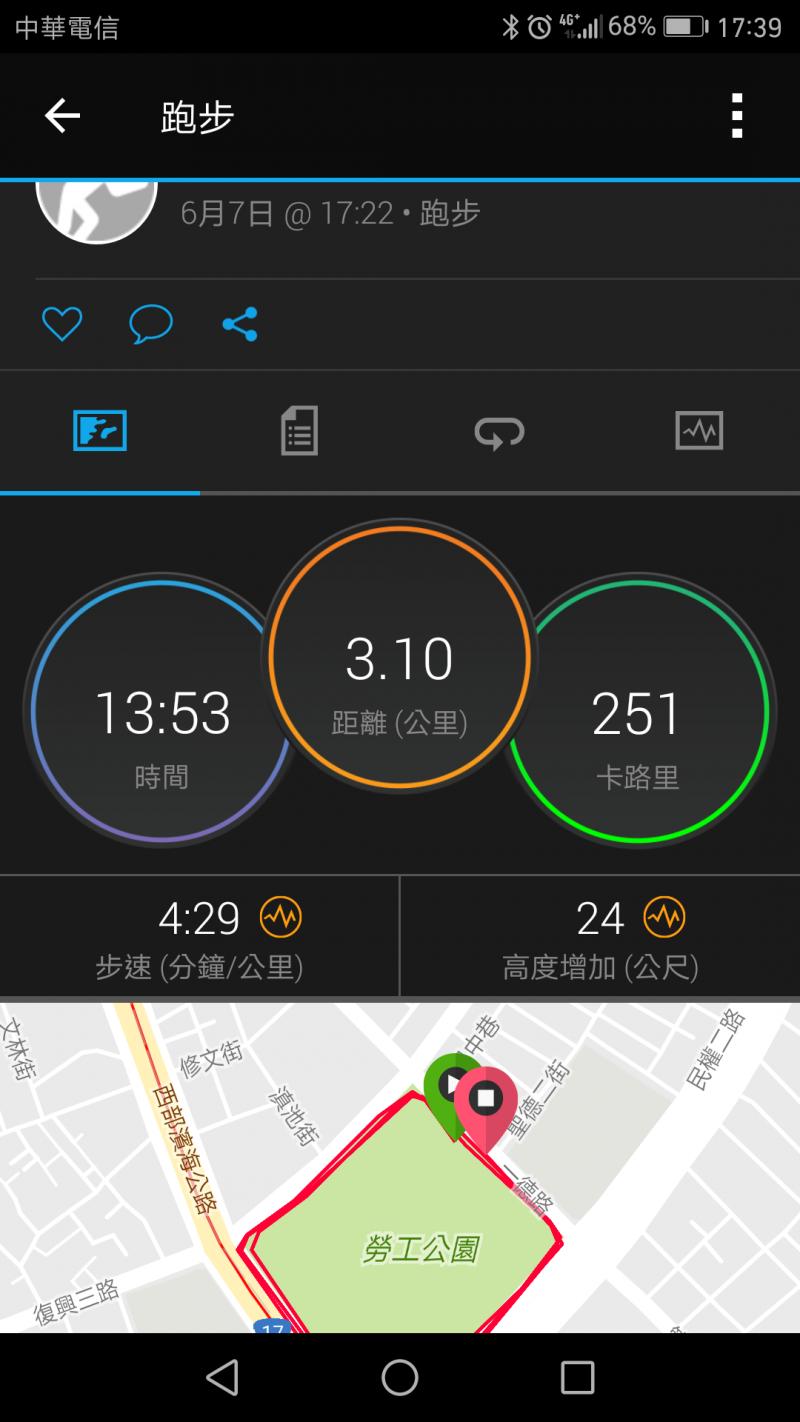Switch to the stats details tab
The image size is (800, 1422).
[x=299, y=431]
